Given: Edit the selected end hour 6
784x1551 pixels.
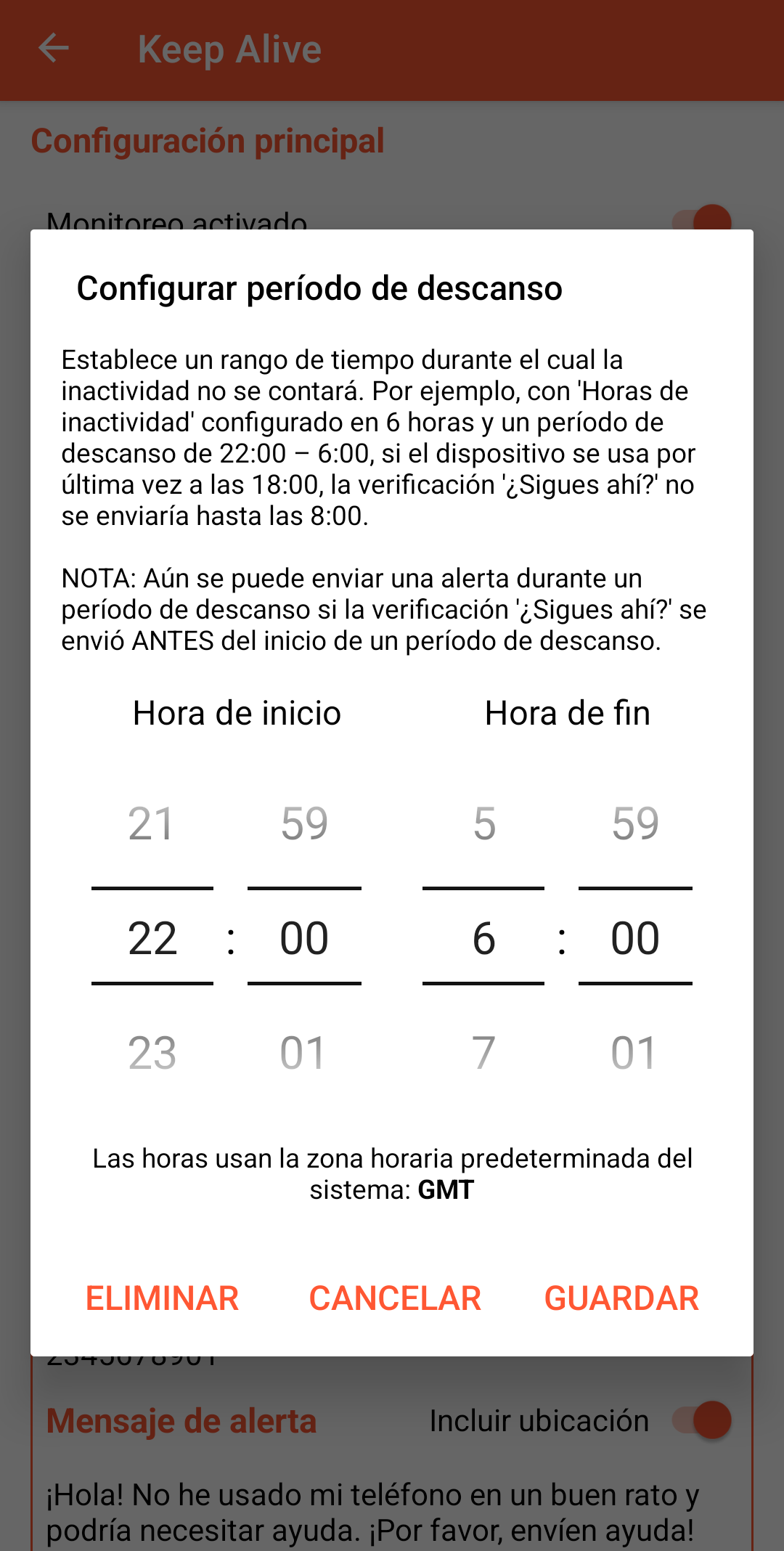Looking at the screenshot, I should pyautogui.click(x=483, y=937).
